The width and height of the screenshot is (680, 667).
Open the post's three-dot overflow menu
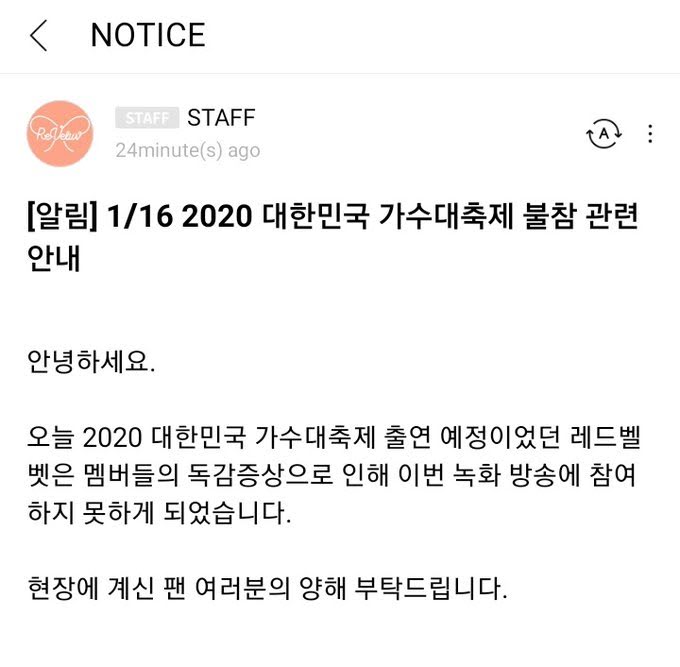click(651, 134)
